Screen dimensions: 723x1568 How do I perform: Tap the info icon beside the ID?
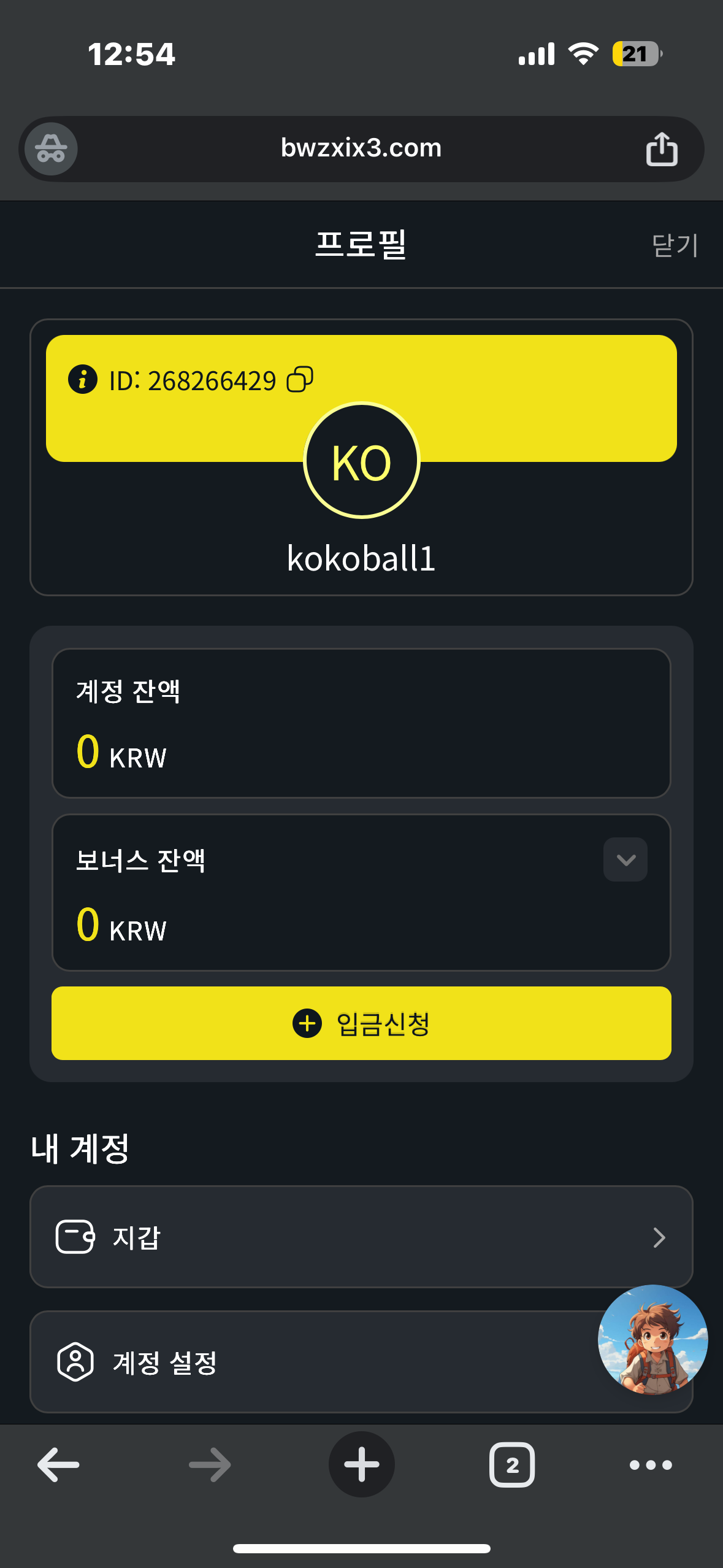[83, 379]
